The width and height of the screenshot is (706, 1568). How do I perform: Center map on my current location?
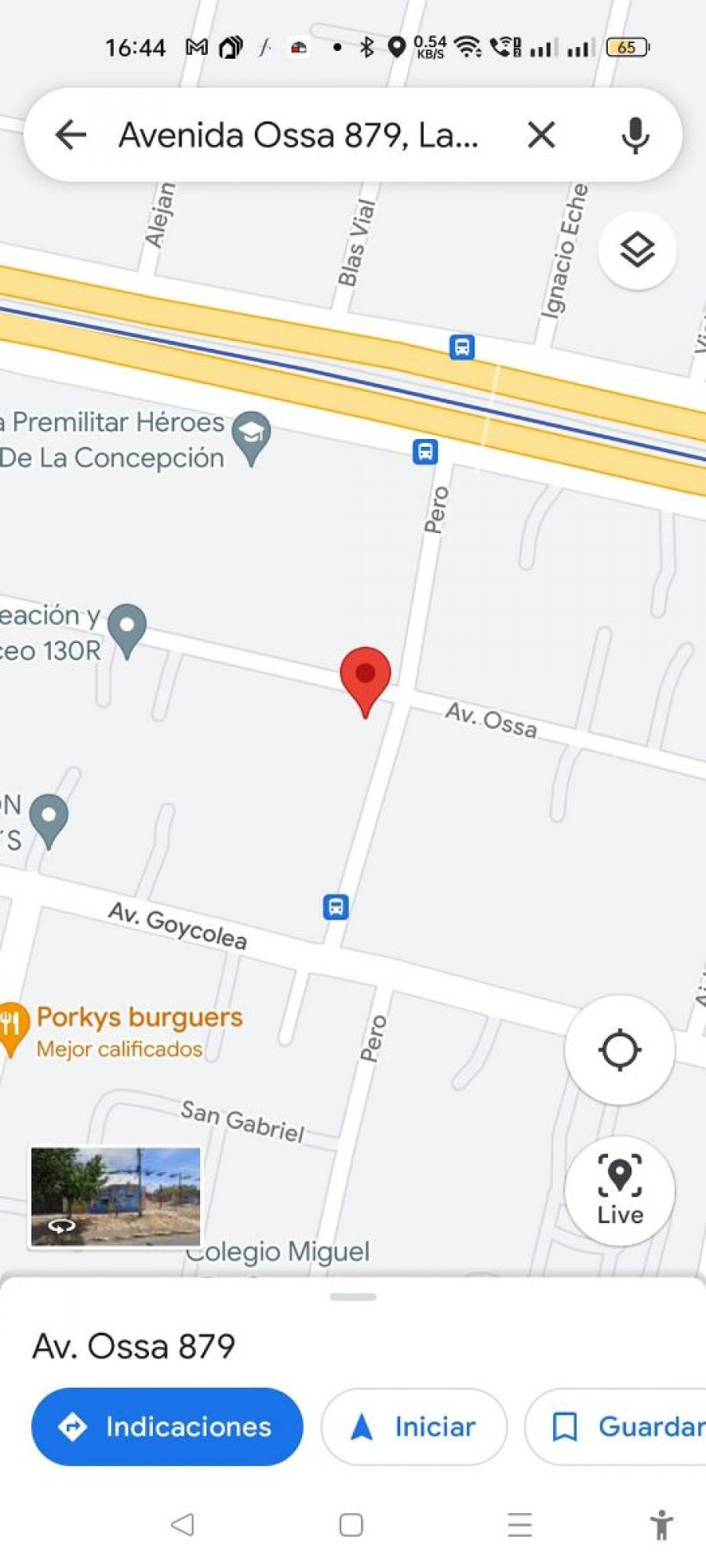click(x=620, y=1050)
